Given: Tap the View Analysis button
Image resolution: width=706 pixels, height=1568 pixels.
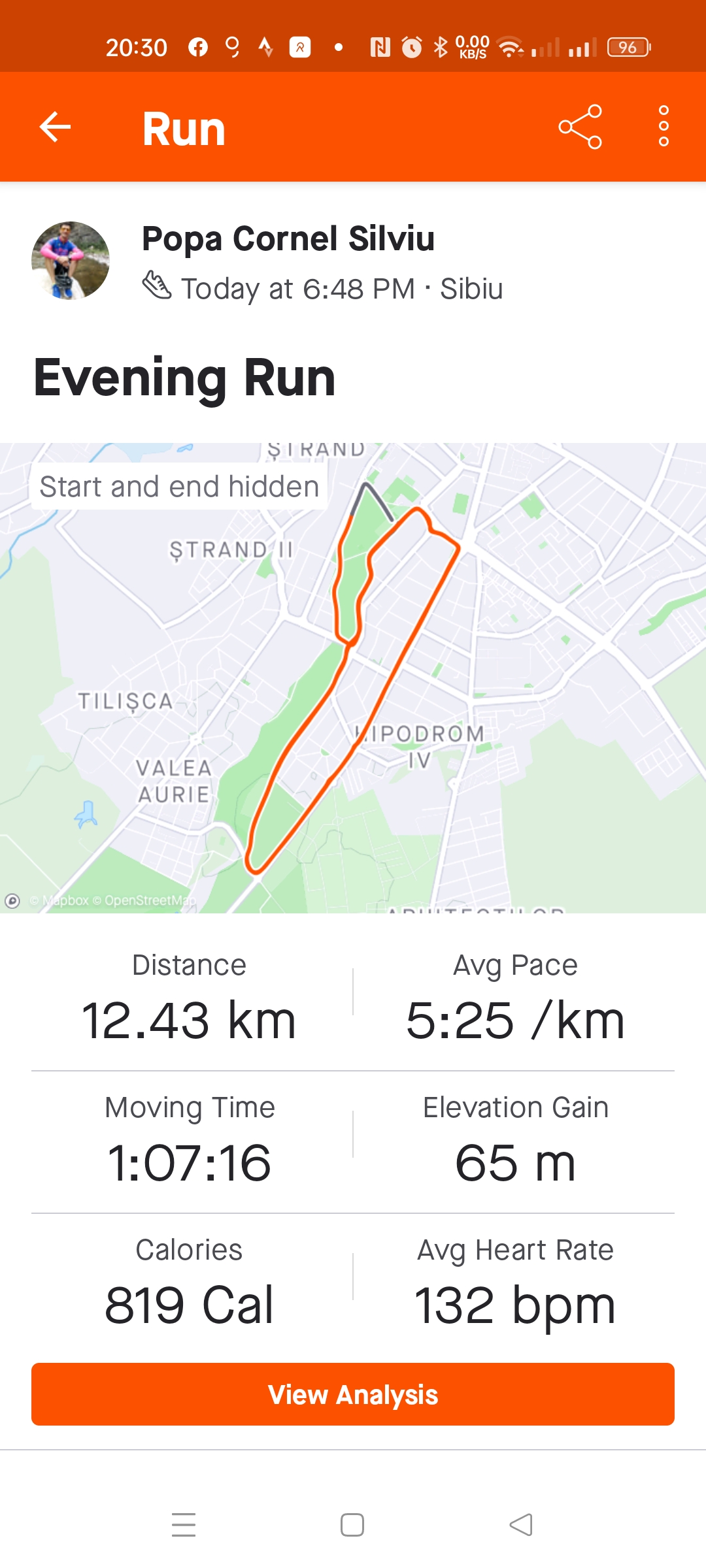Looking at the screenshot, I should pyautogui.click(x=353, y=1394).
